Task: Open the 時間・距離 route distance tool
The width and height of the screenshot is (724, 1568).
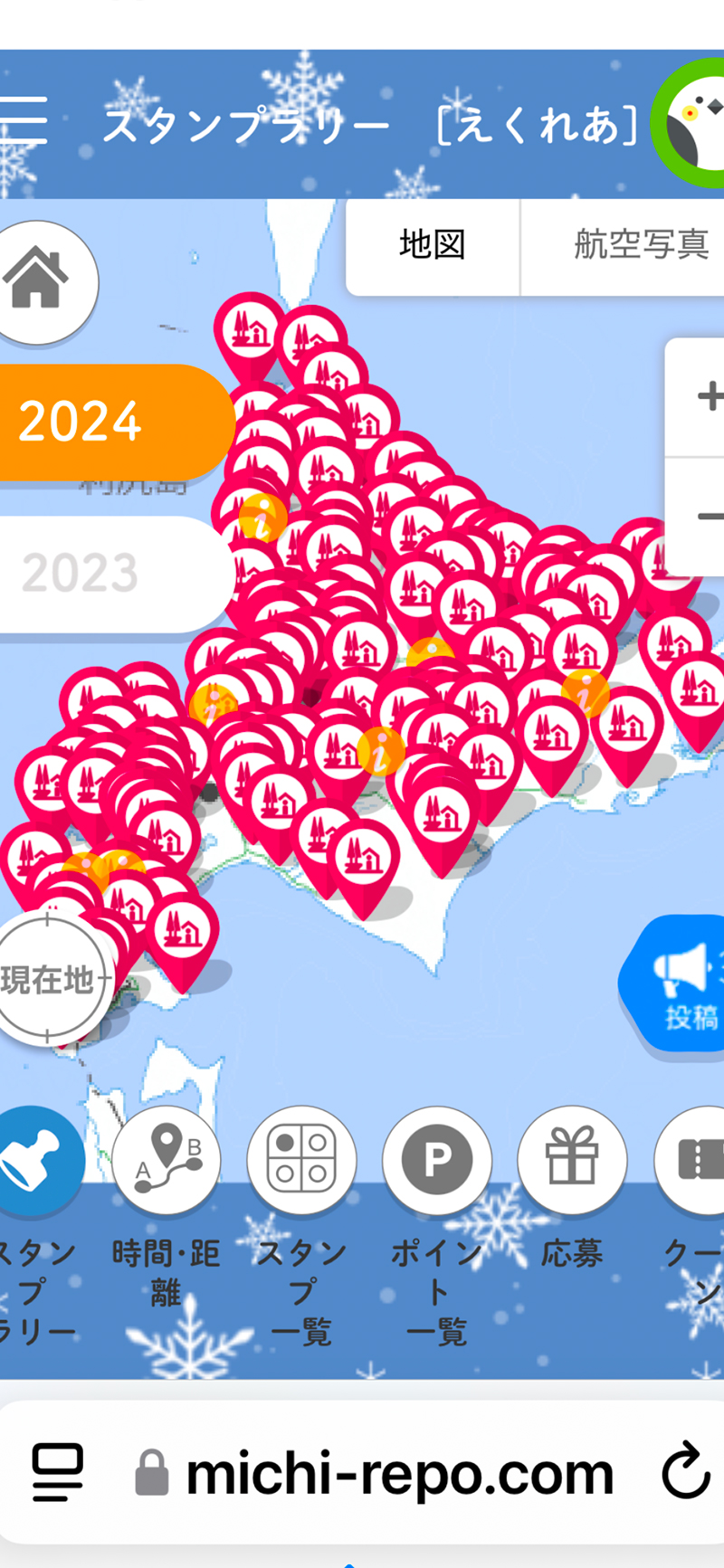Action: pos(167,1161)
